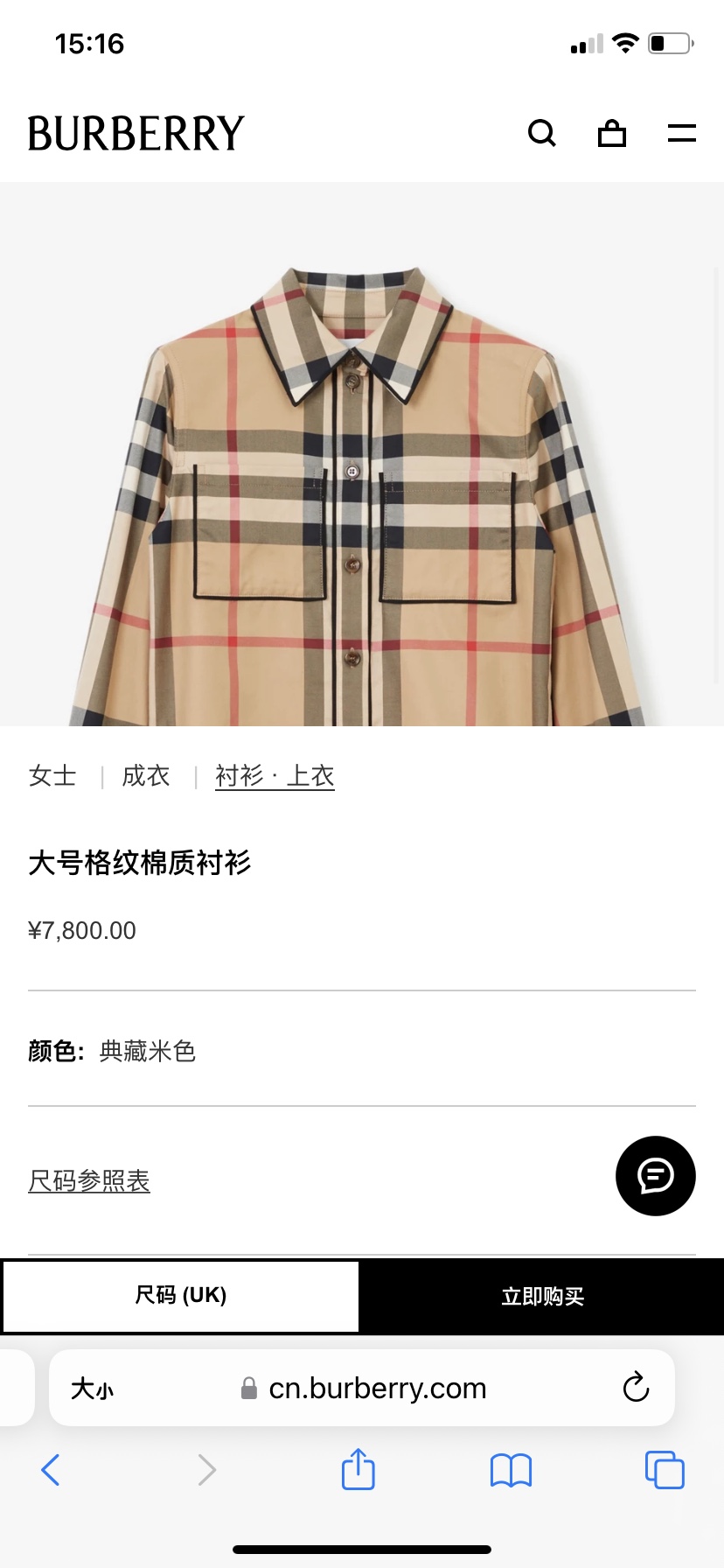Open Safari bookmarks

coord(511,1470)
